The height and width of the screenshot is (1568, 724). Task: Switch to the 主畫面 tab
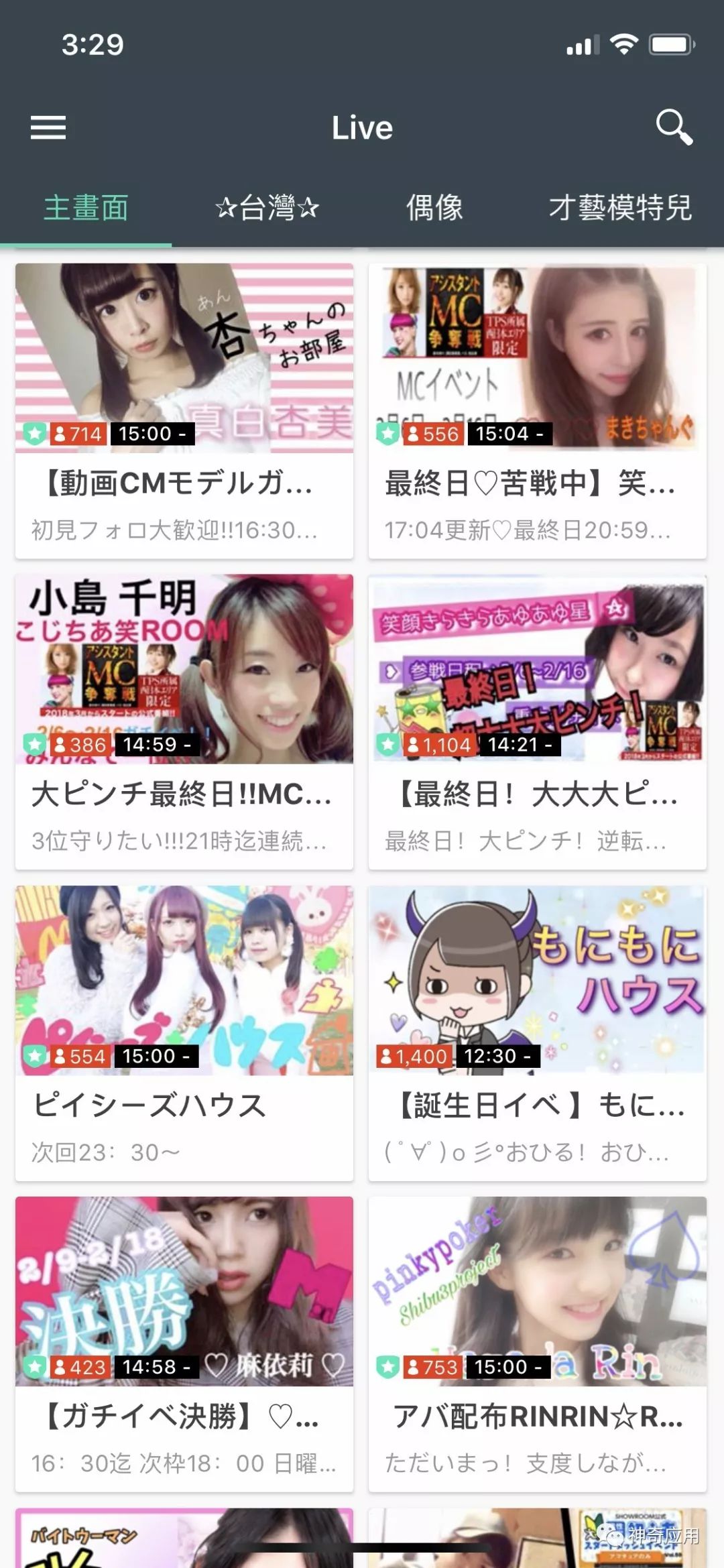pyautogui.click(x=86, y=208)
